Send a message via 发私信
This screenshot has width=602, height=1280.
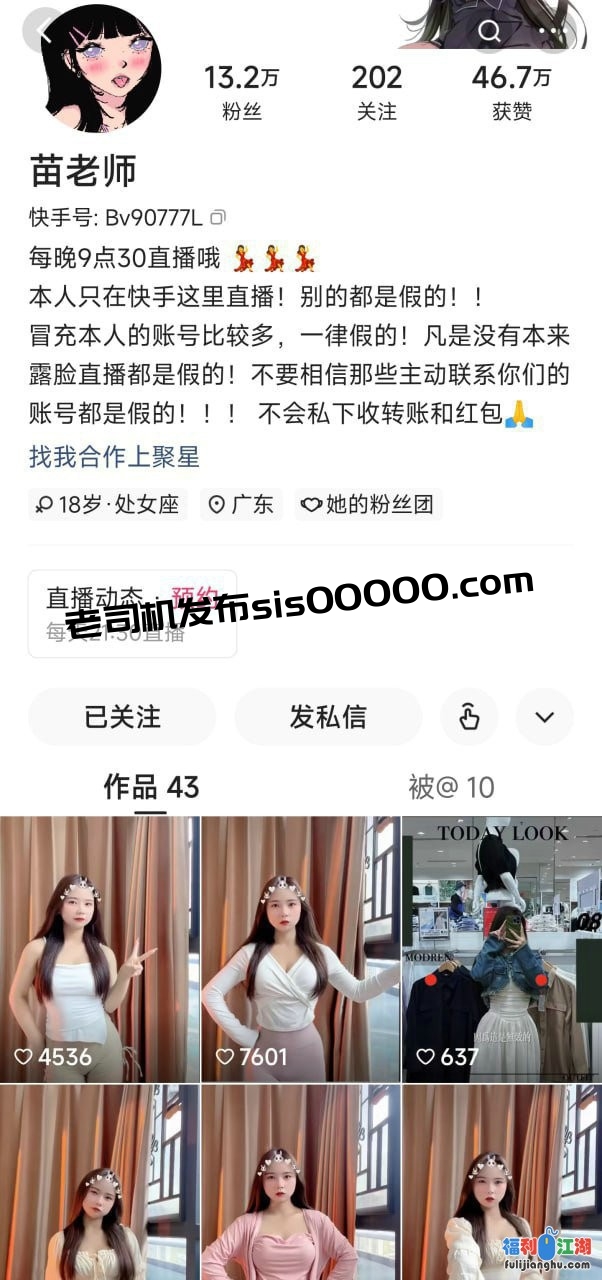pyautogui.click(x=328, y=717)
